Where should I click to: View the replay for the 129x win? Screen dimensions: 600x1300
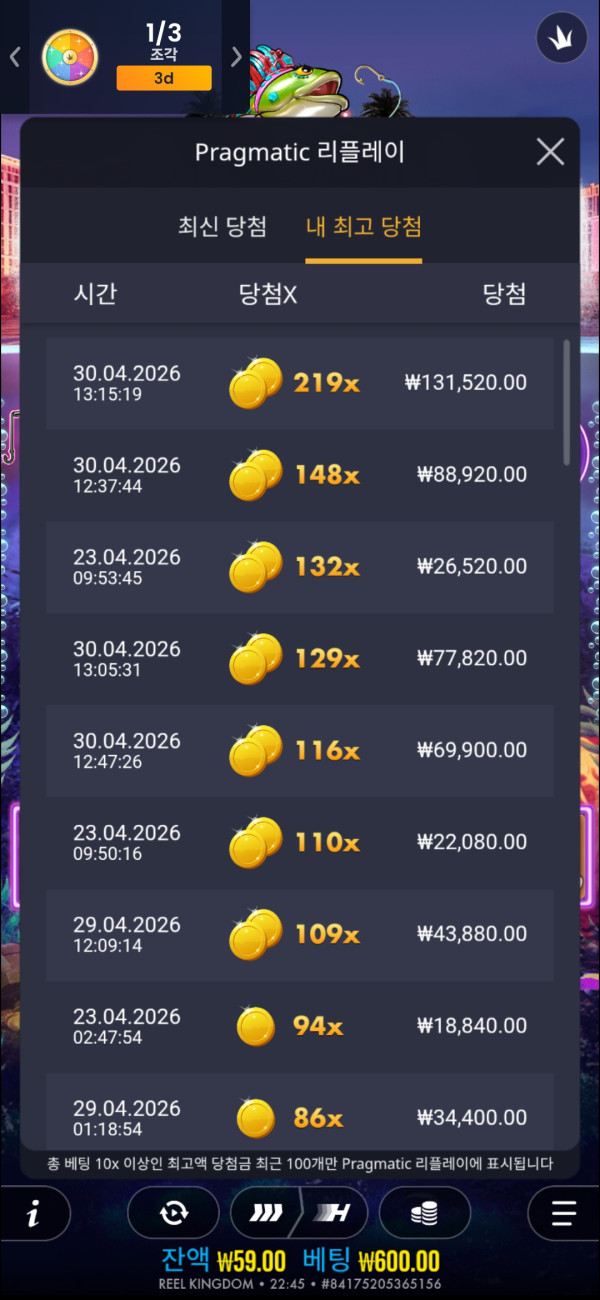[299, 659]
